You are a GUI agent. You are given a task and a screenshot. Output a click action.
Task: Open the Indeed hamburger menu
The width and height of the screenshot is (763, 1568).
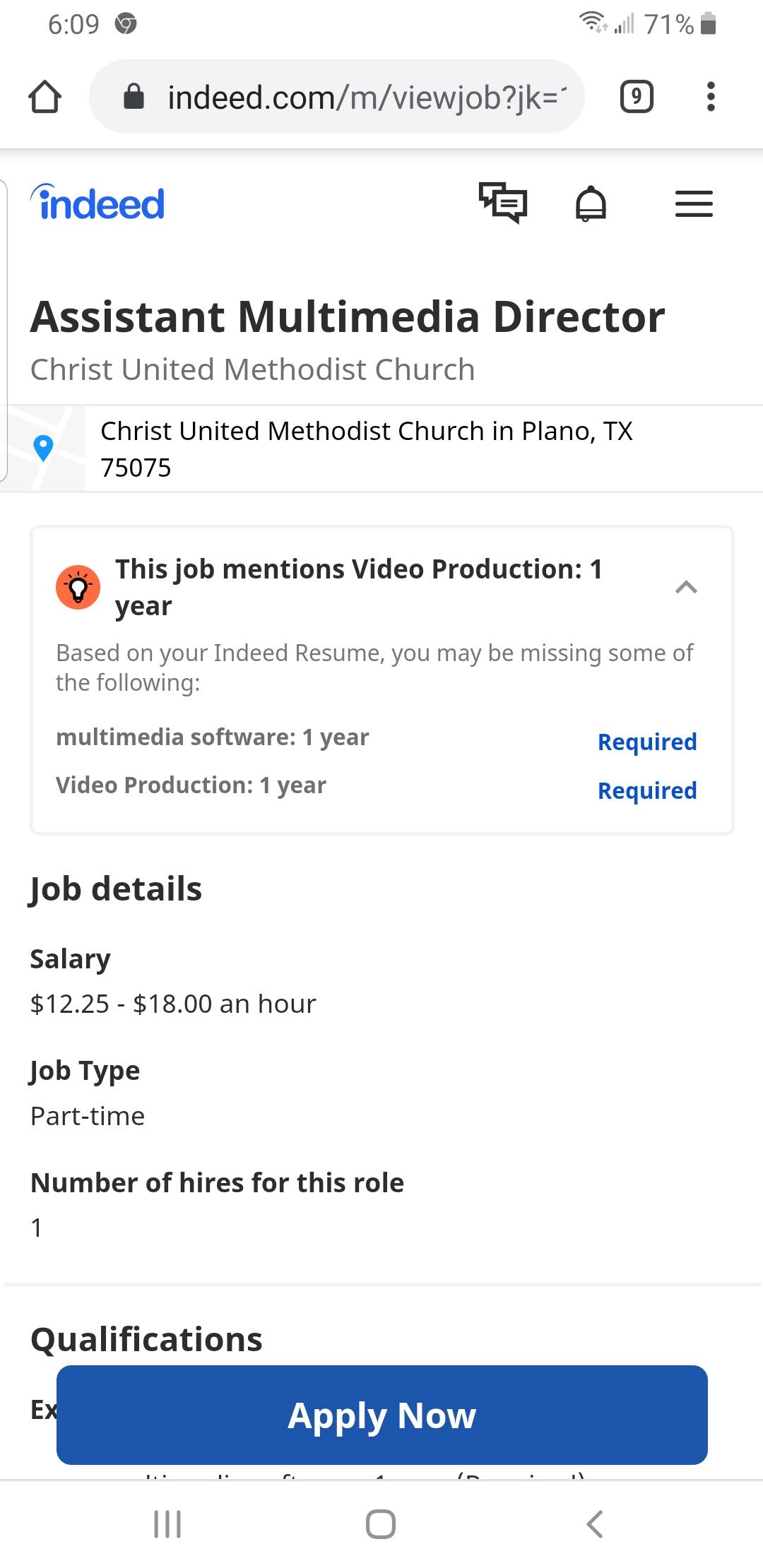[x=694, y=204]
